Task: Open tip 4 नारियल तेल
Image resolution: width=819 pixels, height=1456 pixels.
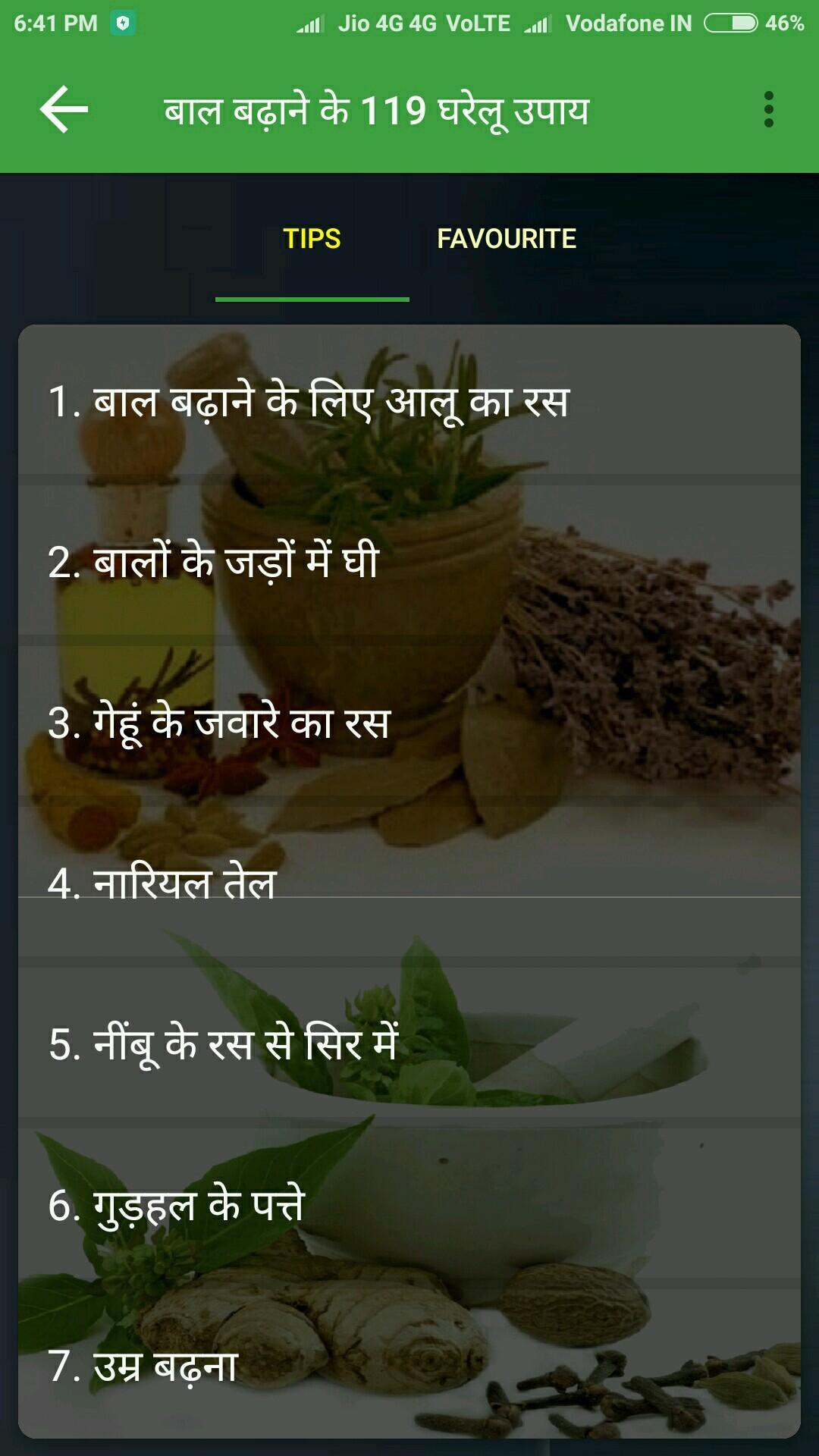Action: 409,884
